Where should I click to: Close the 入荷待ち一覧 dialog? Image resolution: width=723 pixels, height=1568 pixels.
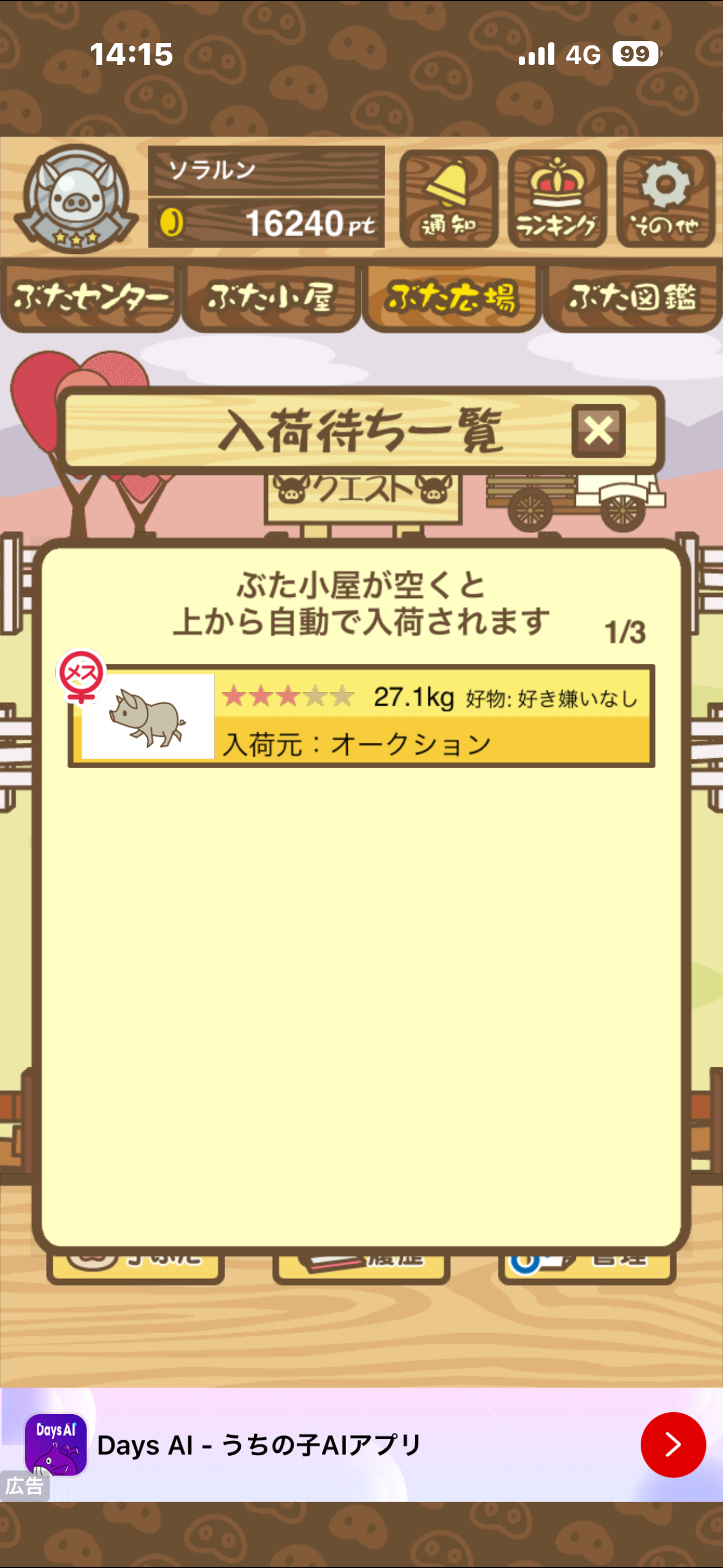598,431
